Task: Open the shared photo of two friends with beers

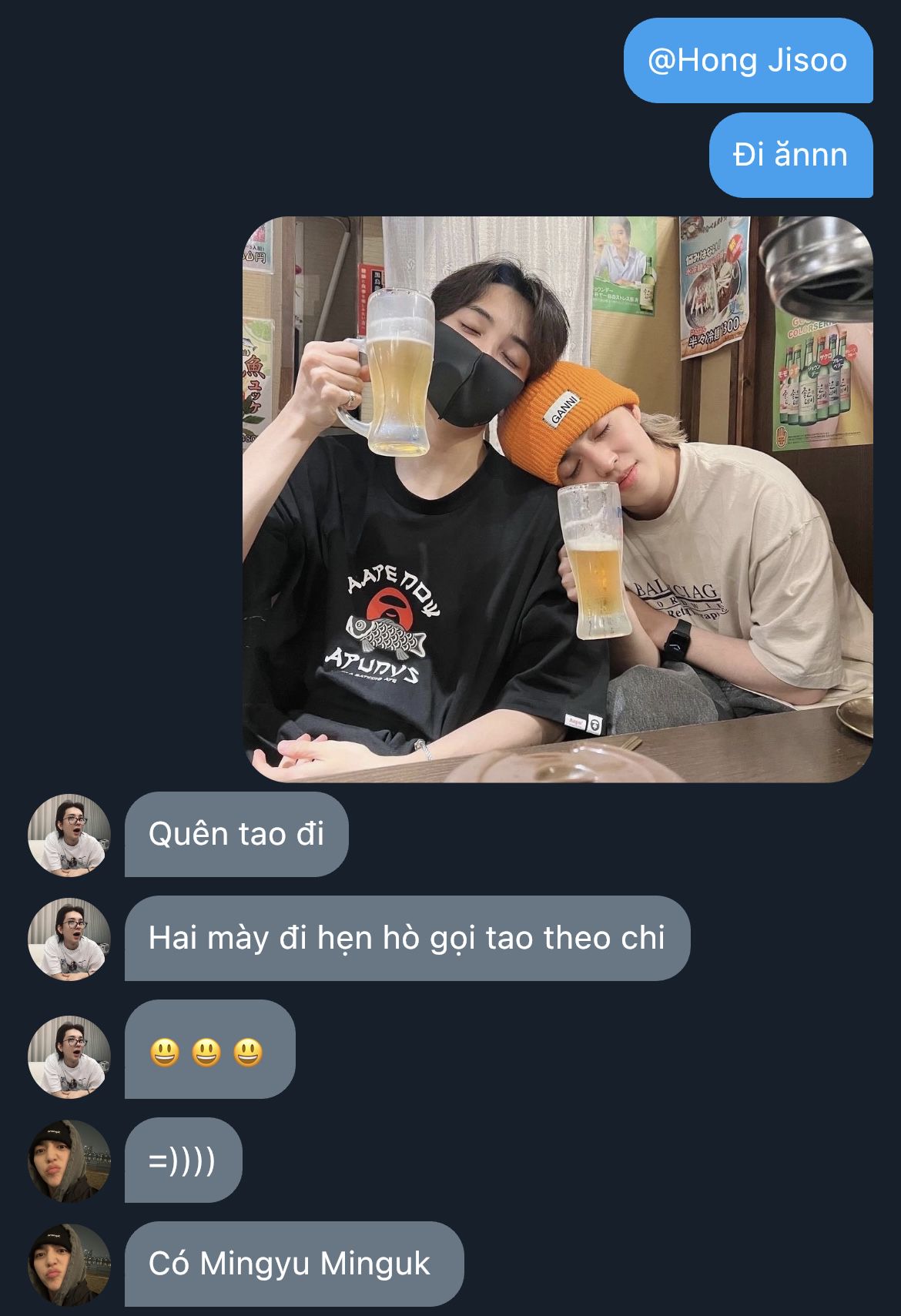Action: pos(558,499)
